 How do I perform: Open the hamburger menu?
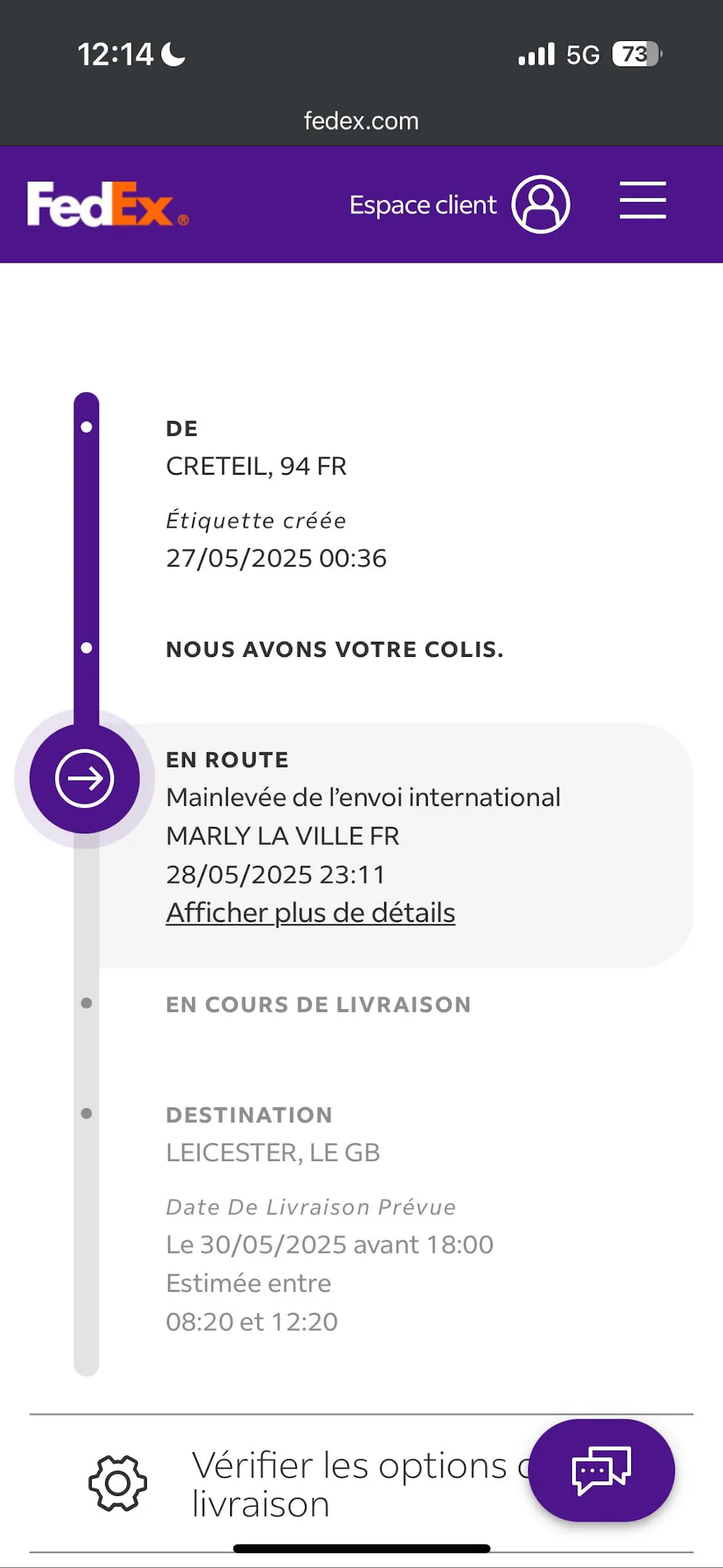[x=643, y=201]
